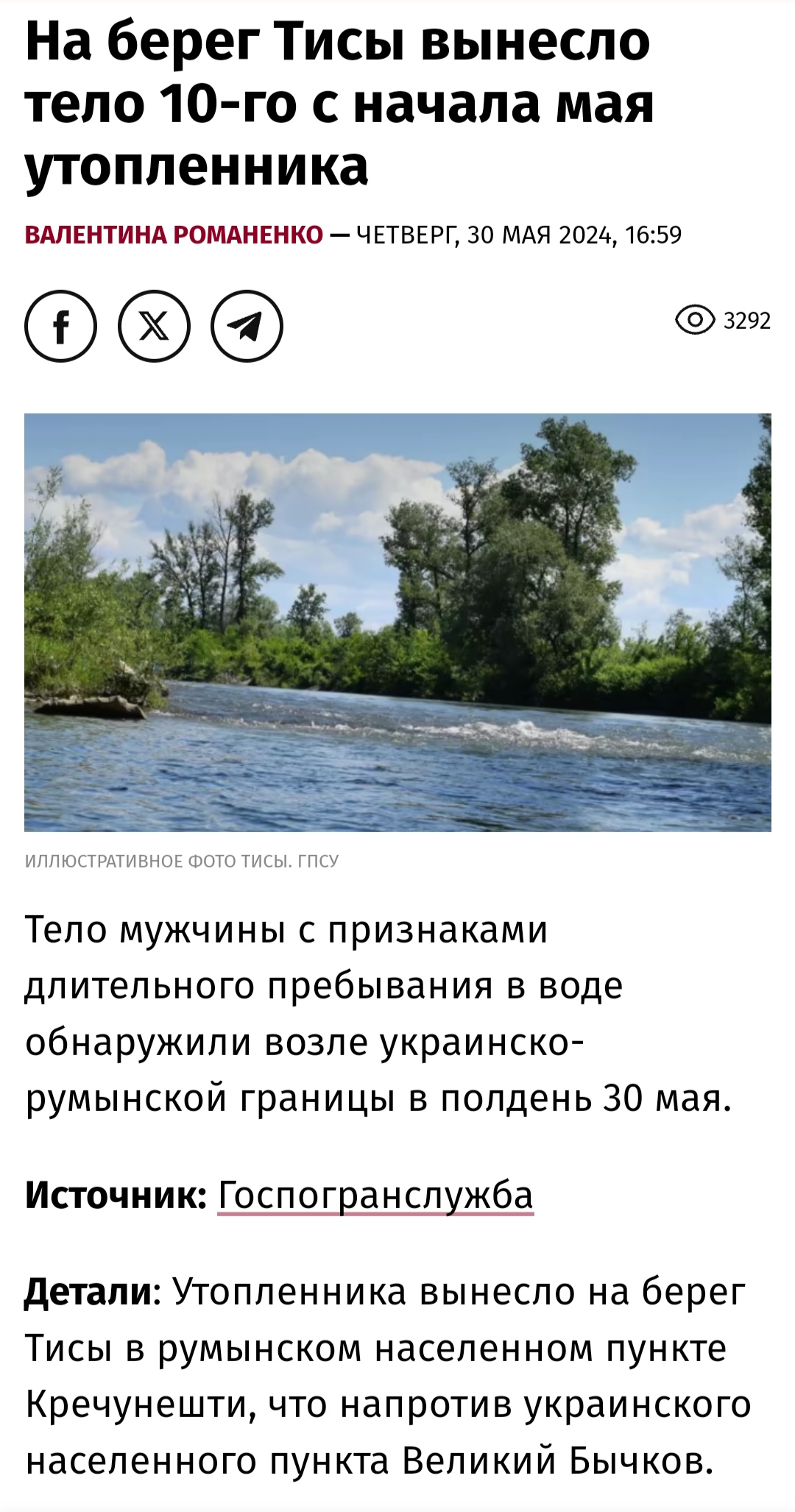Open the Госпогранслужба source link
The width and height of the screenshot is (795, 1512).
[x=375, y=1195]
